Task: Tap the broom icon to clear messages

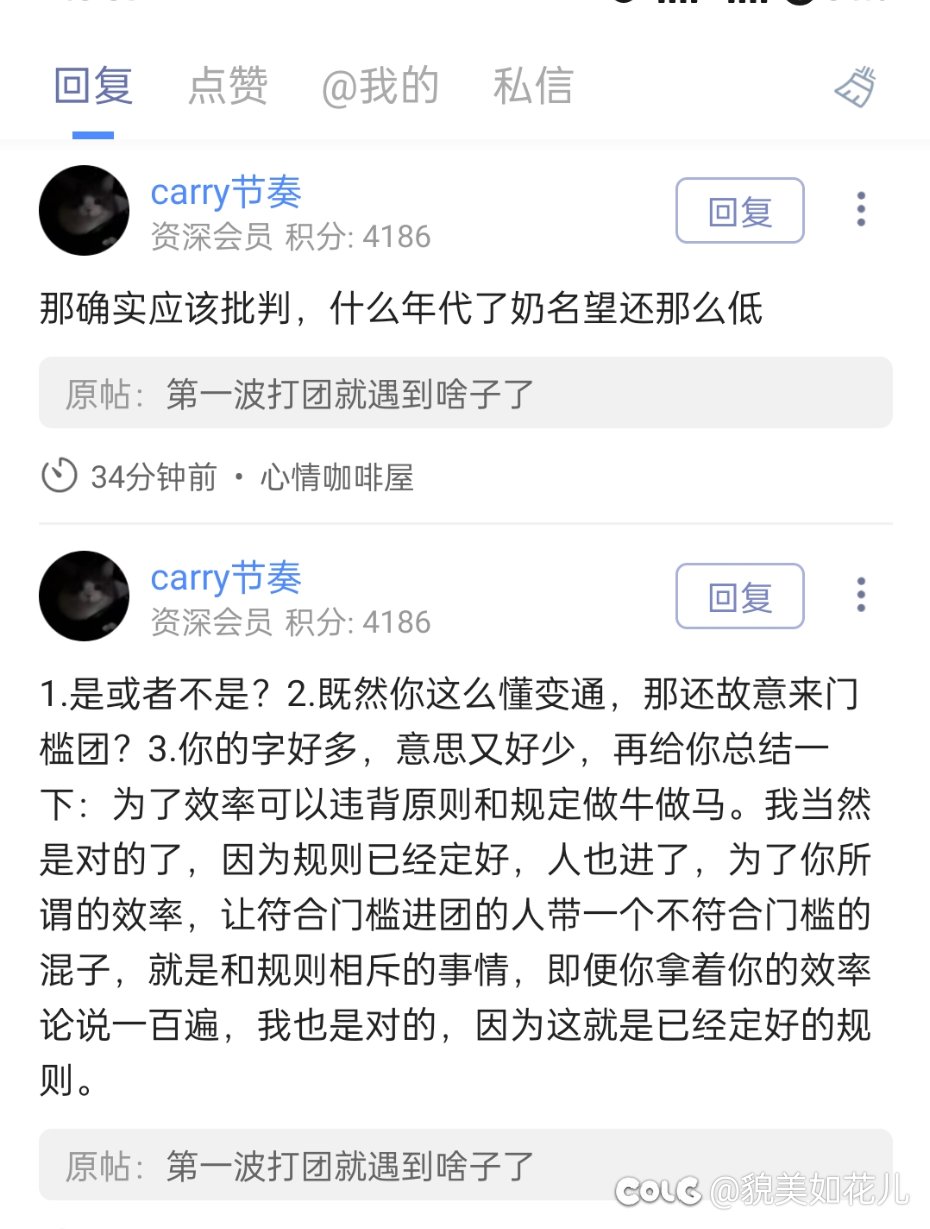Action: point(856,88)
